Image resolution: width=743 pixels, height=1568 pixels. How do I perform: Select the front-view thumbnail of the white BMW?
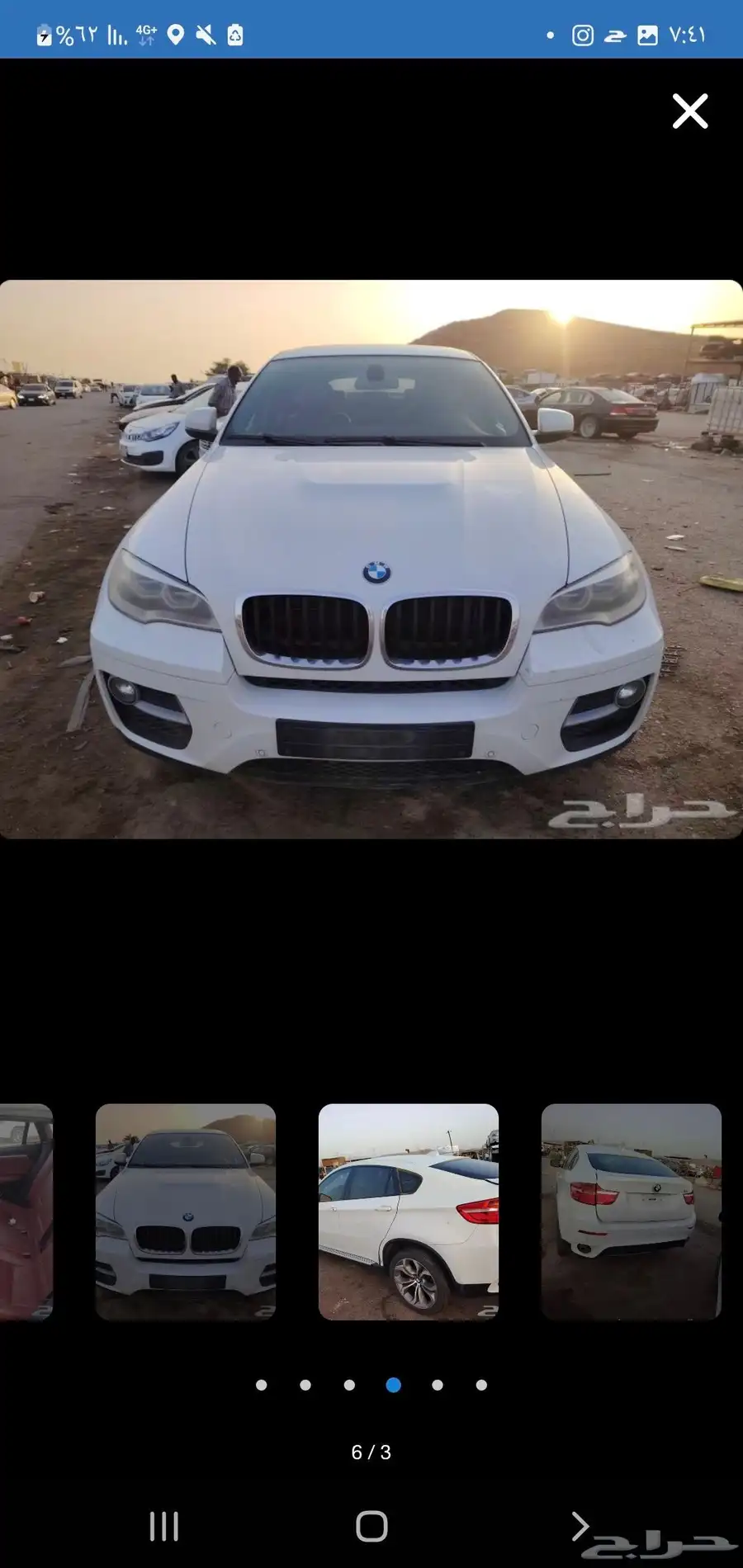186,1211
